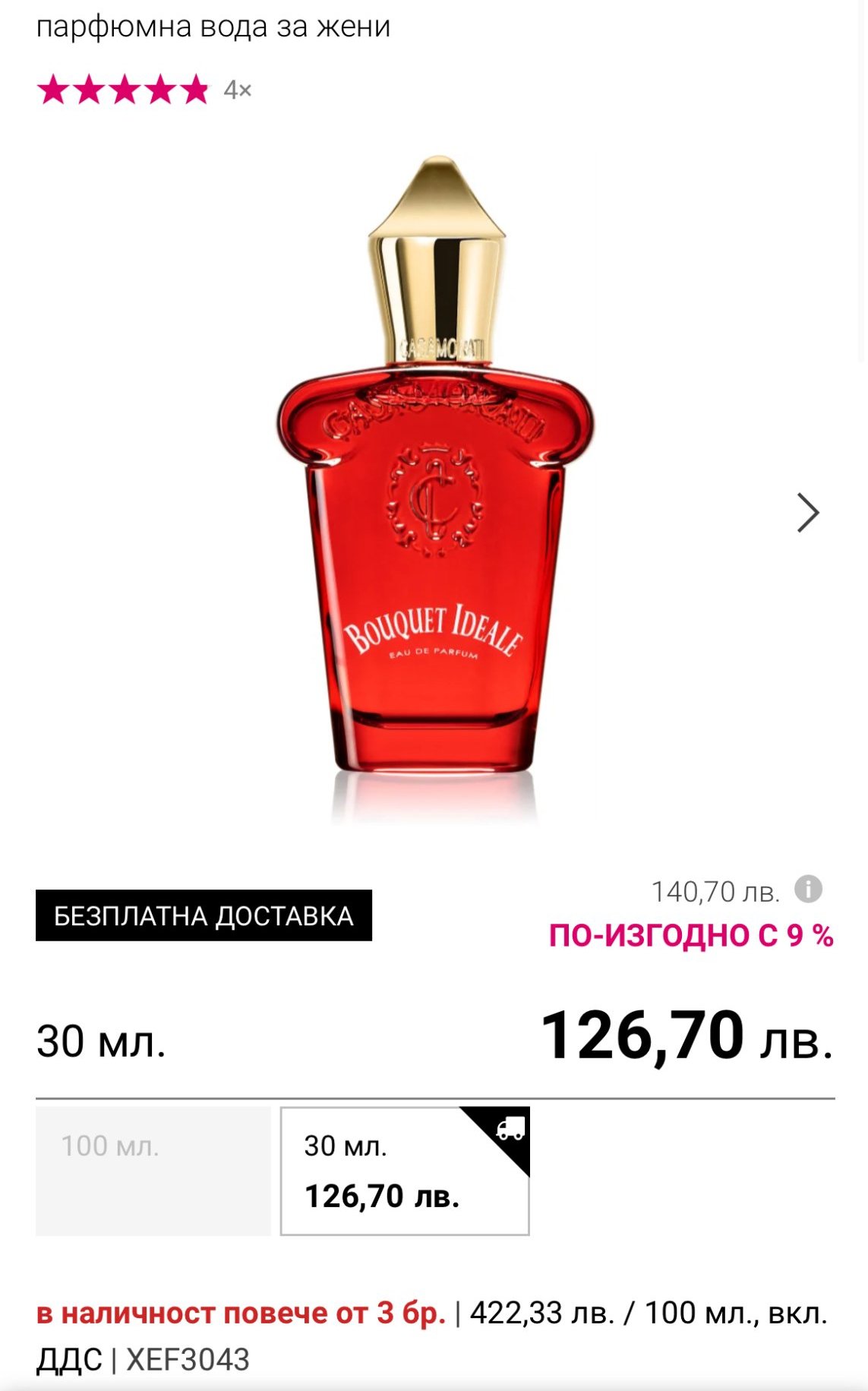Viewport: 868px width, 1391px height.
Task: Show the next product image
Action: (807, 513)
